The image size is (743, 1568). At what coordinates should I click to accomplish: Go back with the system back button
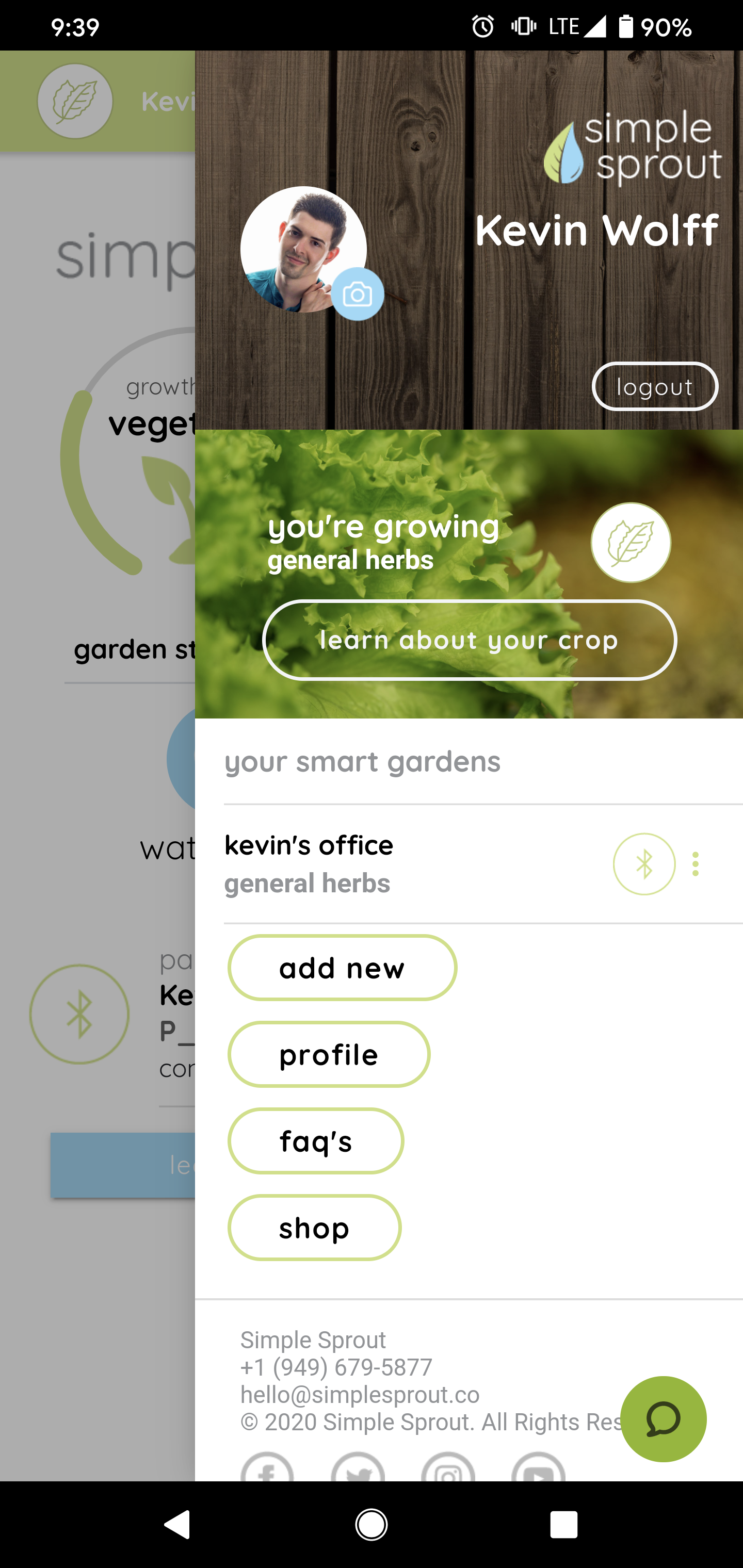point(177,1525)
